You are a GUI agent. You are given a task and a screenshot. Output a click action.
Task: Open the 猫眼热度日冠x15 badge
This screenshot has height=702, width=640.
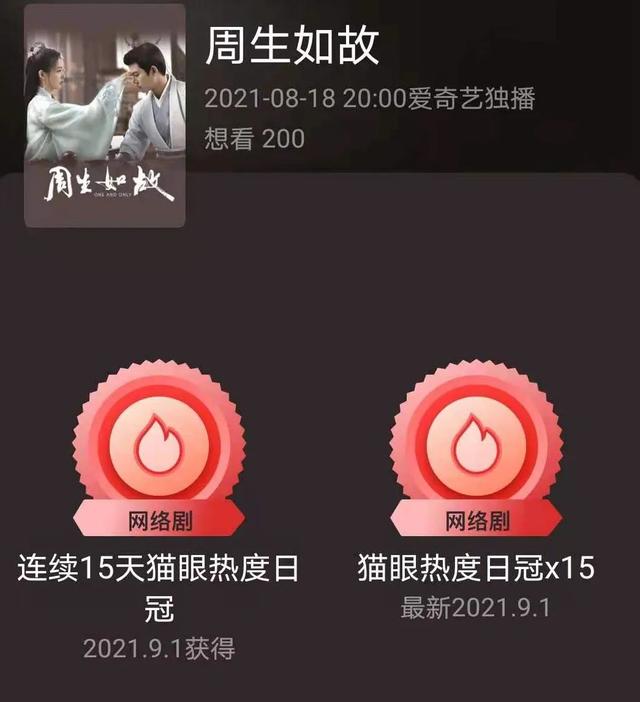(x=476, y=444)
